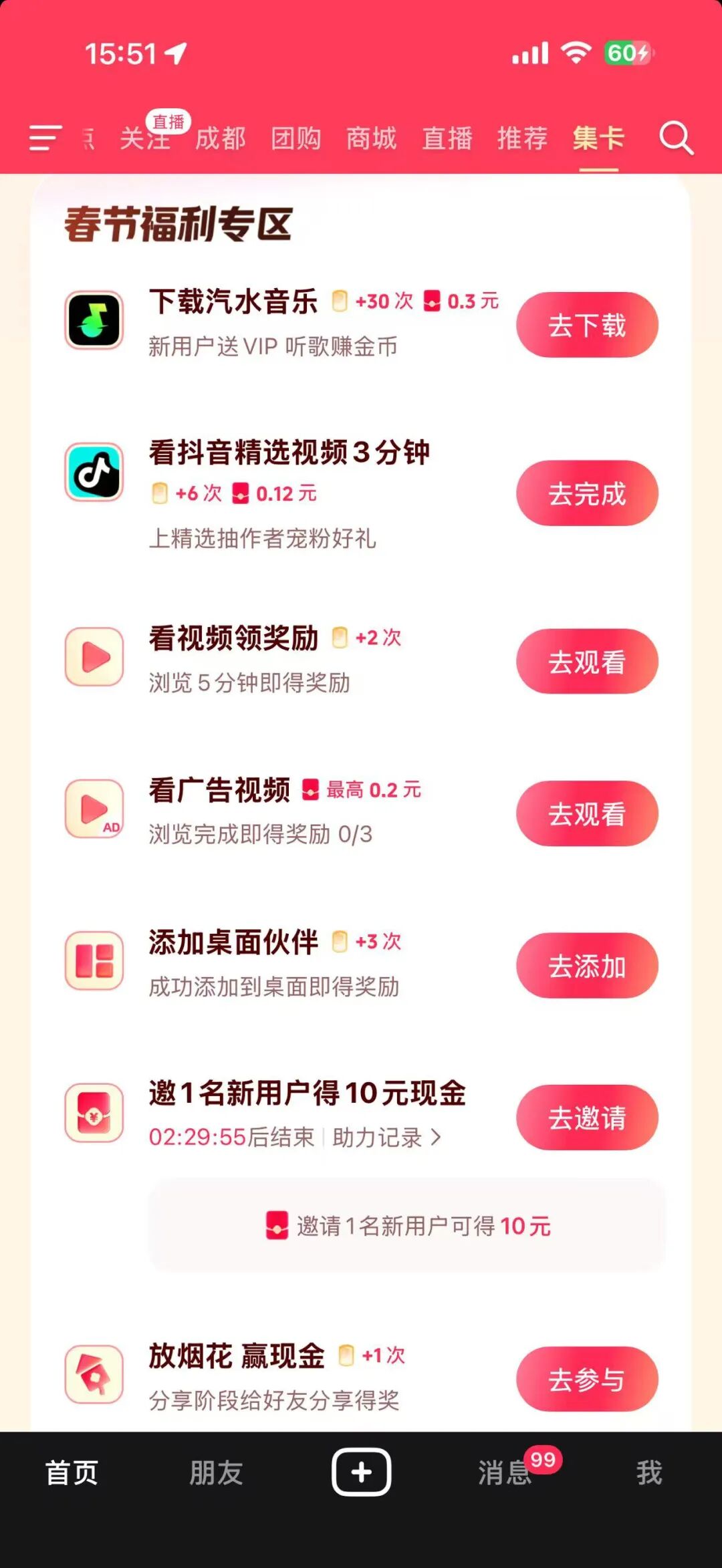Create a new post with plus button

361,1472
